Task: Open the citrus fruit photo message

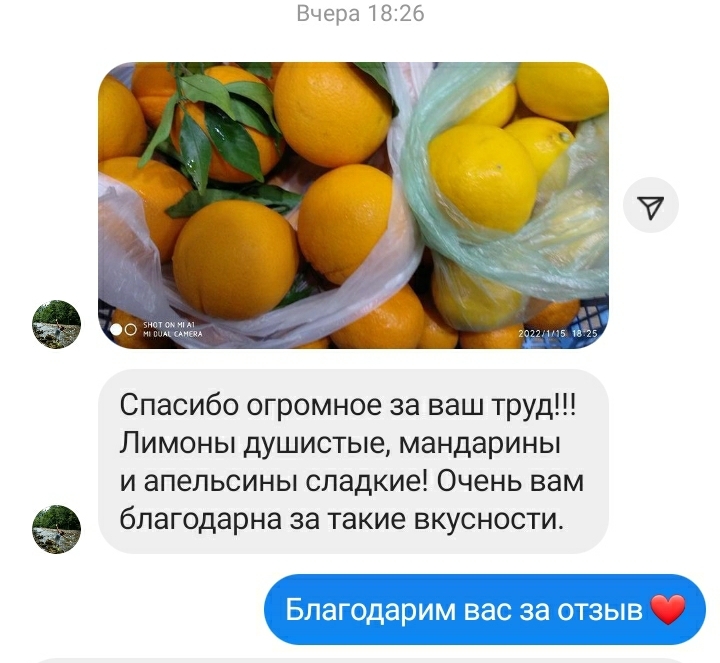Action: (x=353, y=205)
